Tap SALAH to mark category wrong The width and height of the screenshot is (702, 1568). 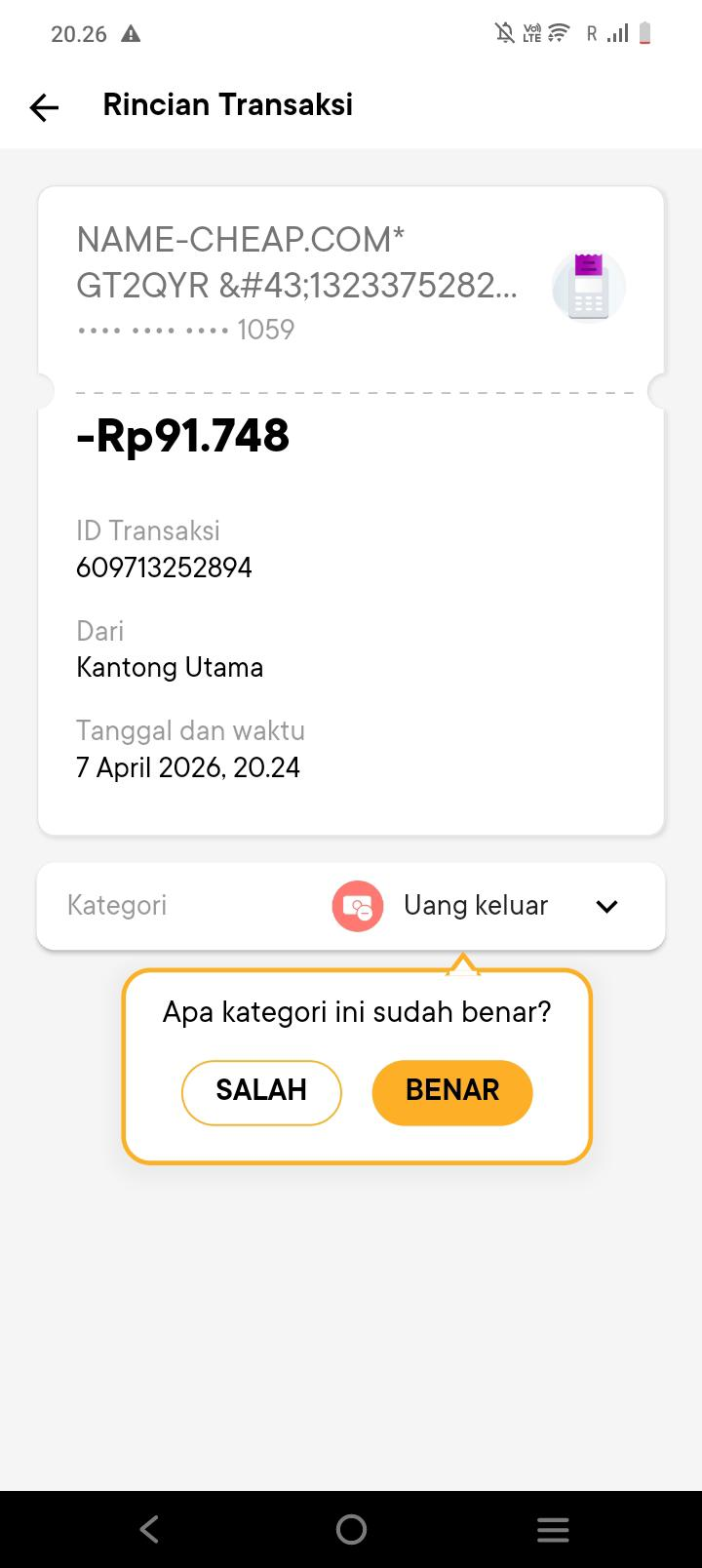click(261, 1091)
